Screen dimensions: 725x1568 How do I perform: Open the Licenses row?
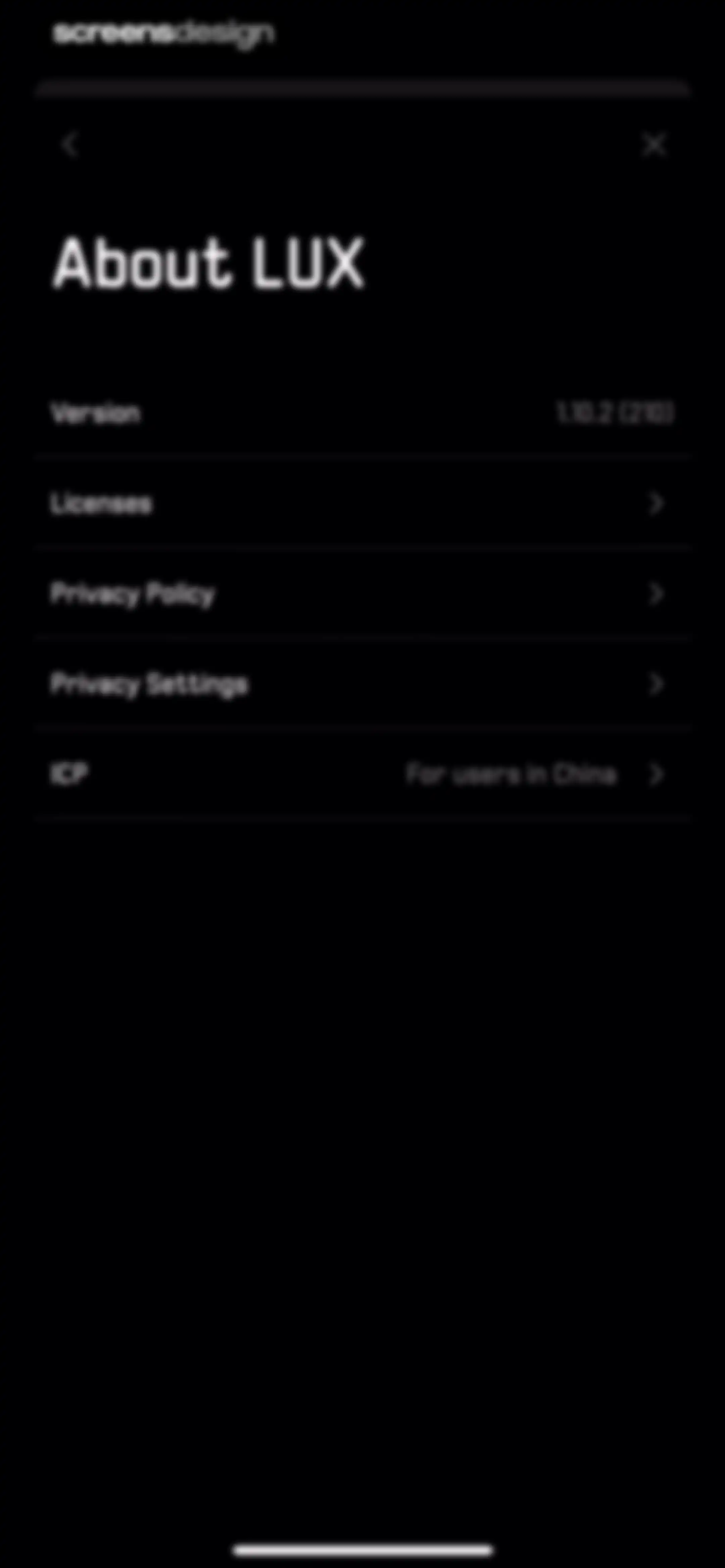(362, 503)
